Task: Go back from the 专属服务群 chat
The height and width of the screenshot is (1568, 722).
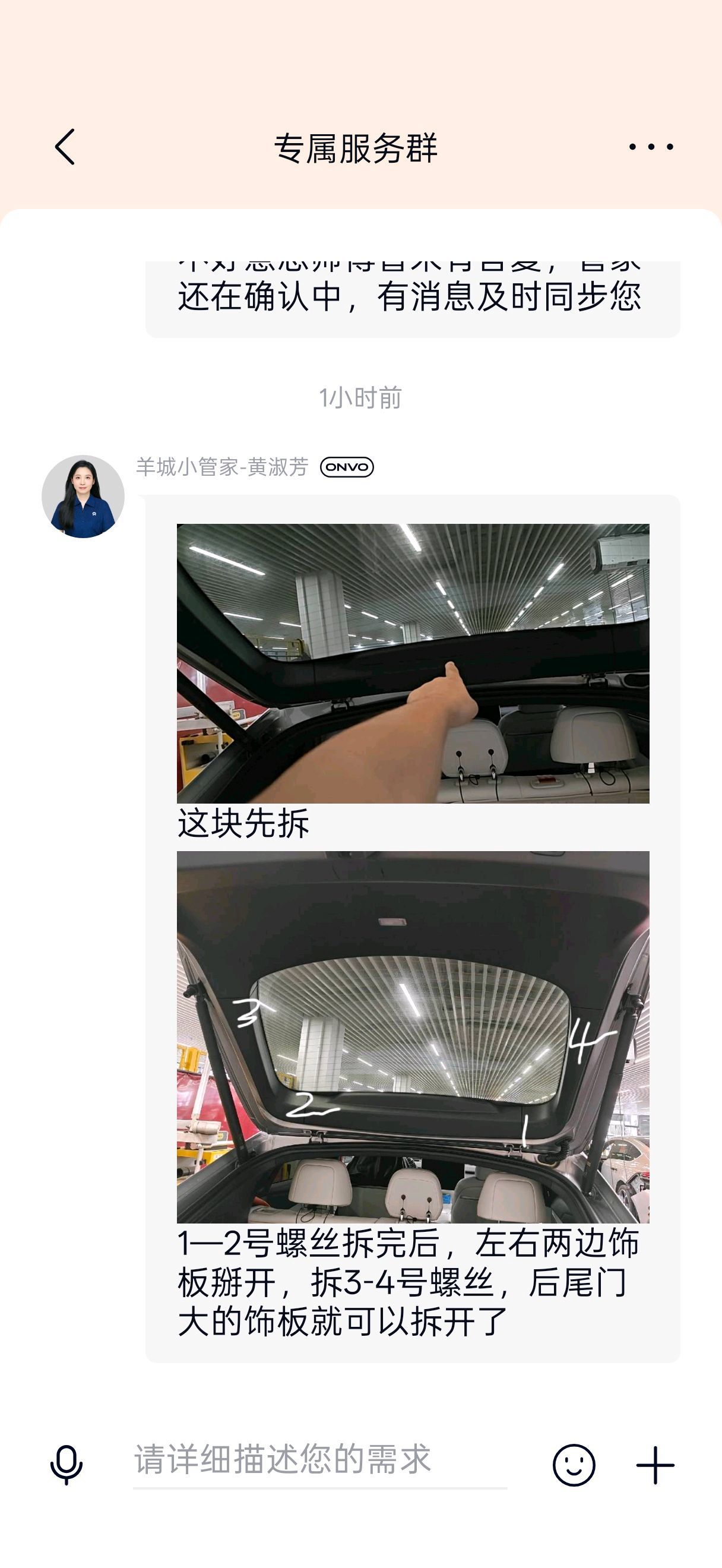Action: [x=65, y=147]
